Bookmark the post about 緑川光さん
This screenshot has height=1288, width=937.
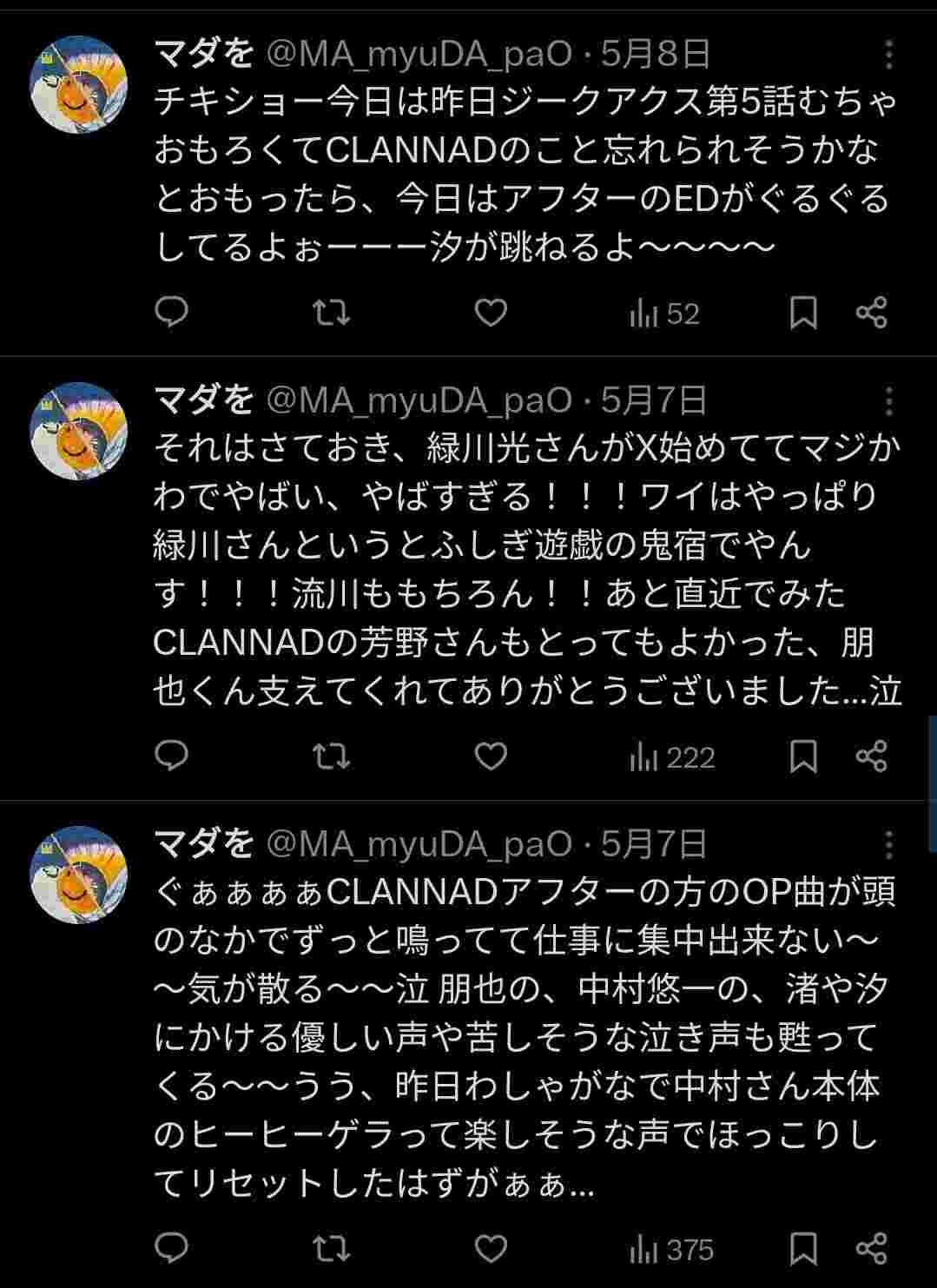point(803,757)
